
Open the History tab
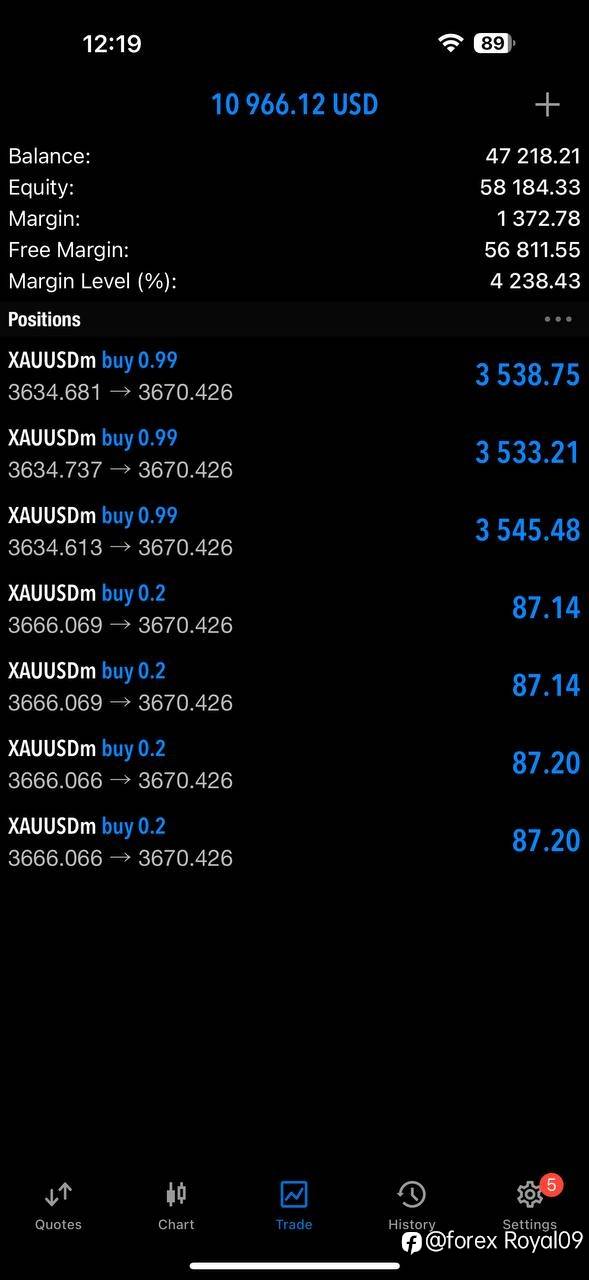coord(412,1205)
